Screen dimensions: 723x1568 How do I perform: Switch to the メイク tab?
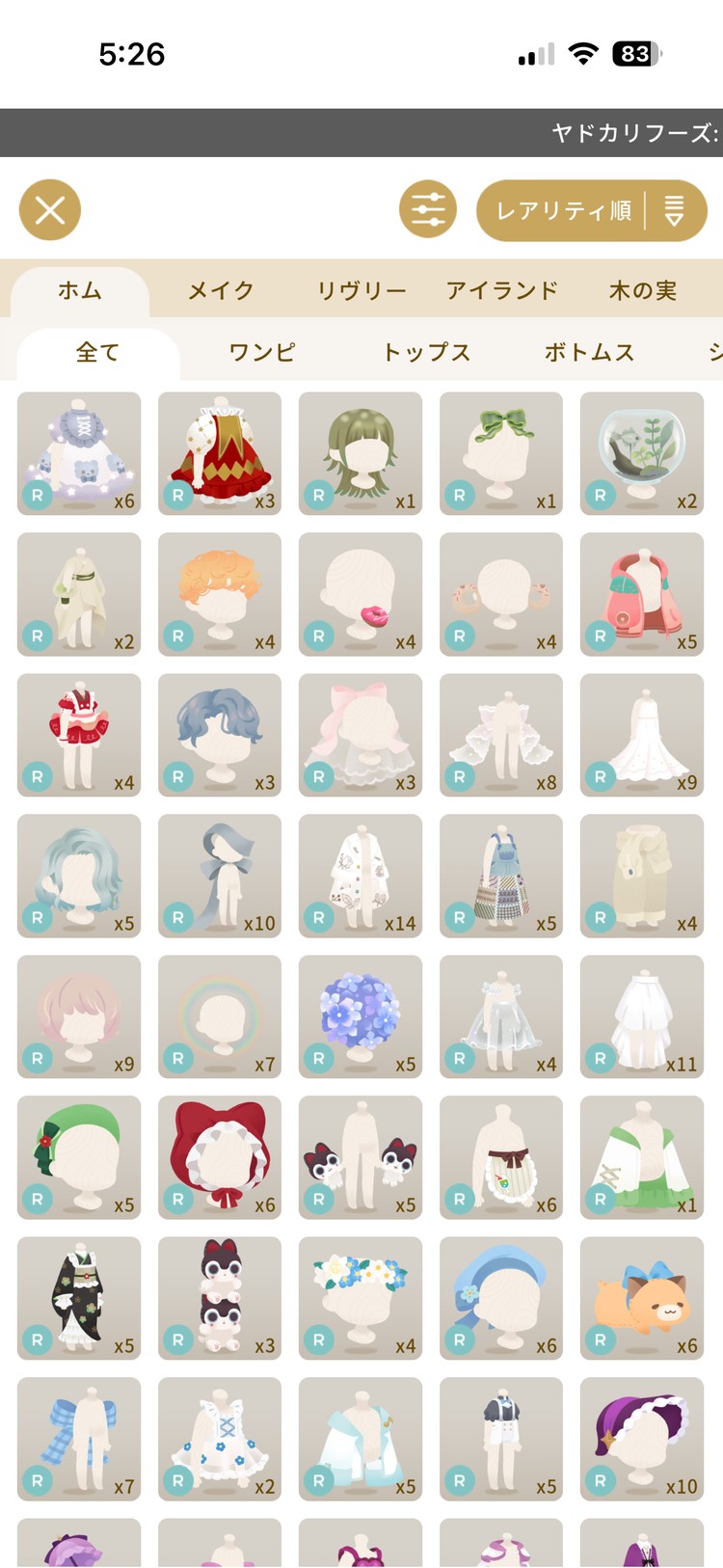coord(221,290)
